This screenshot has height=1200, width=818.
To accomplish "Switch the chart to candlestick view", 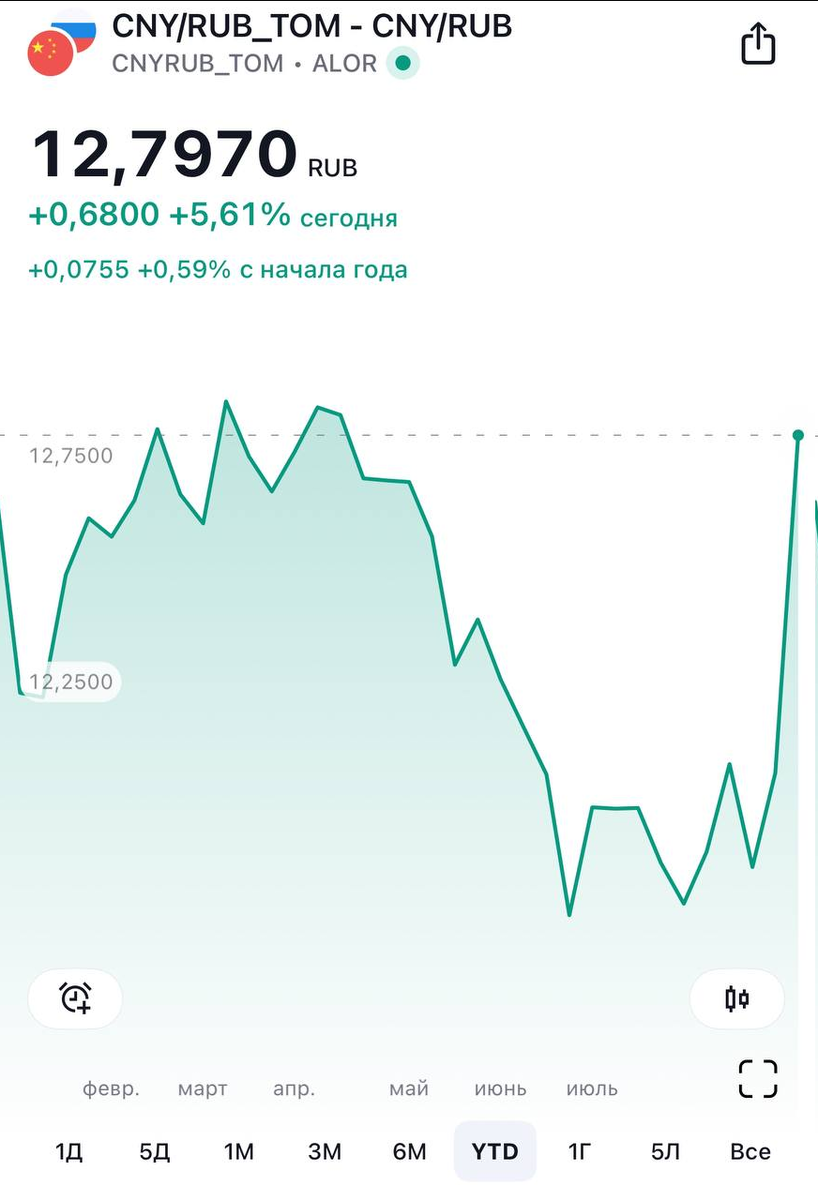I will coord(737,998).
